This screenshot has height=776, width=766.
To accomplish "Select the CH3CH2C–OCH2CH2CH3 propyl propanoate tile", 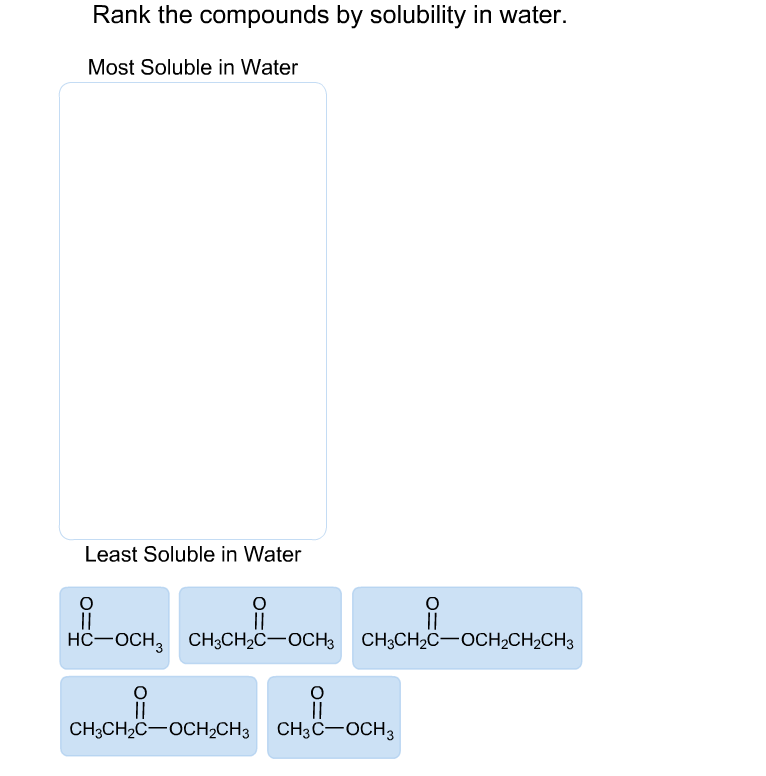I will [467, 628].
